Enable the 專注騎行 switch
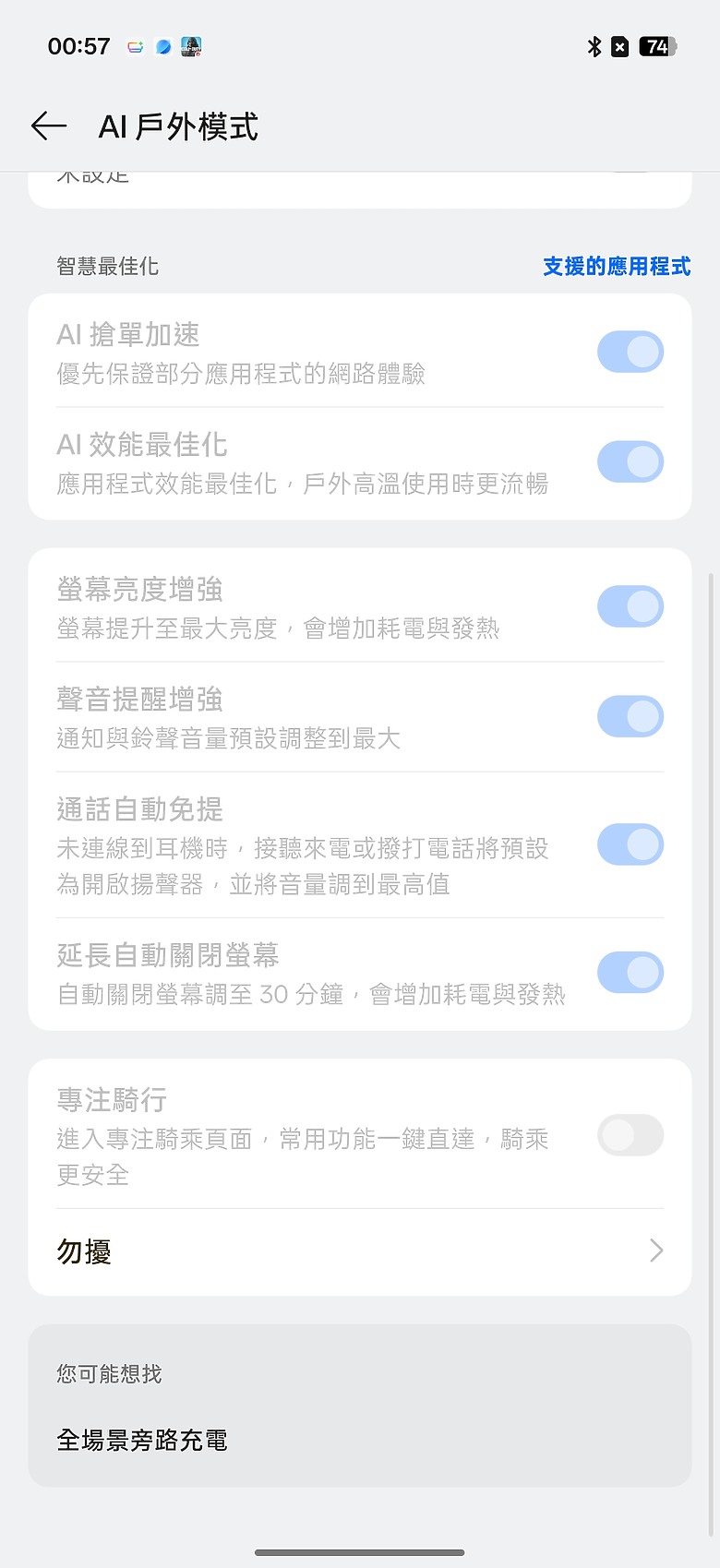Screen dimensions: 720x1568 click(x=630, y=1135)
